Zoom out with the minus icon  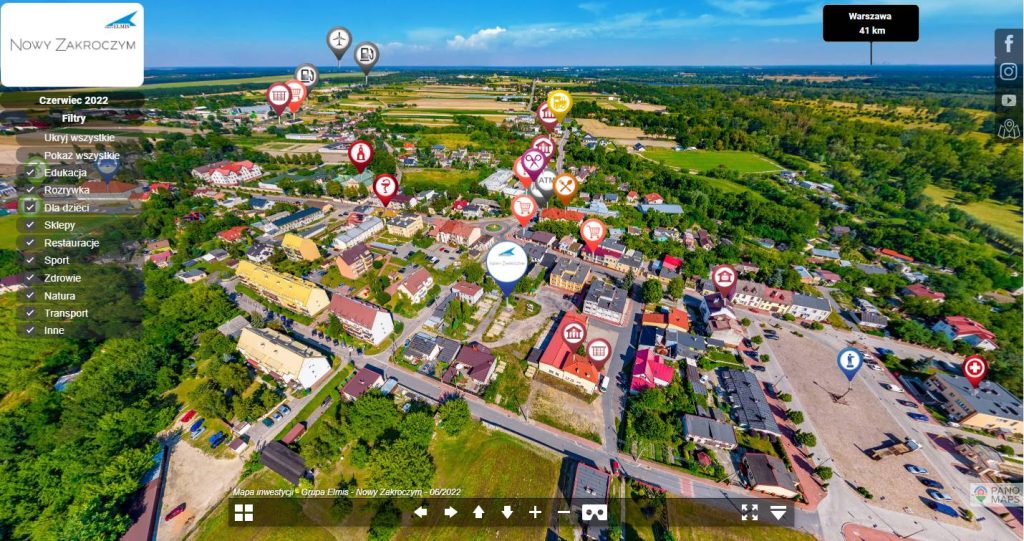[564, 512]
